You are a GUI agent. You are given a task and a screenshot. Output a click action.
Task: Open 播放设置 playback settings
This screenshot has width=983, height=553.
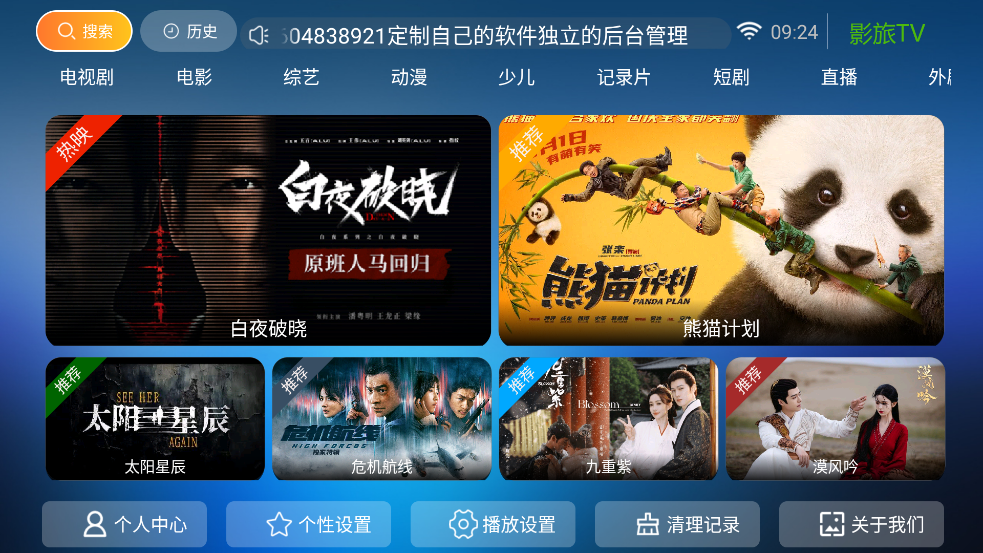tap(492, 524)
